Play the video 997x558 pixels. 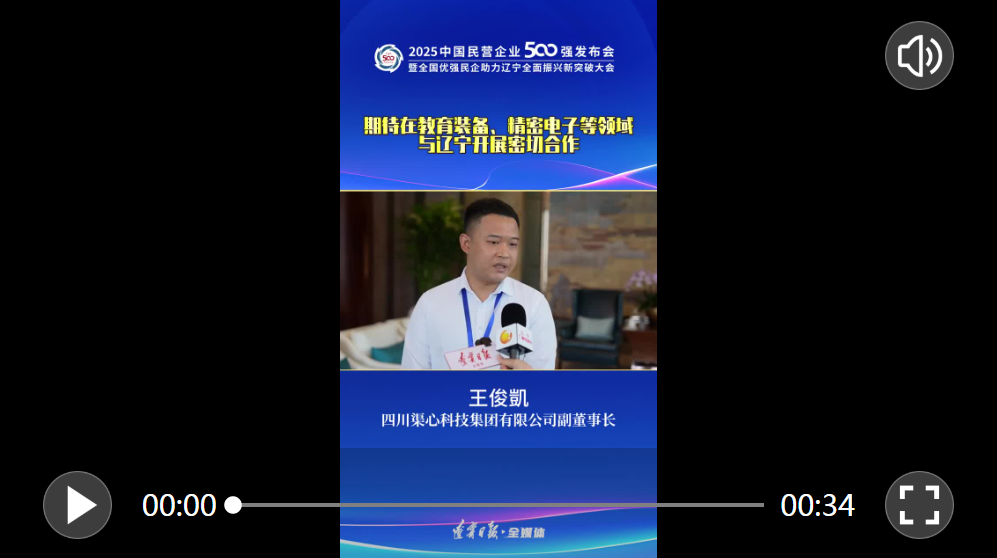pos(78,505)
